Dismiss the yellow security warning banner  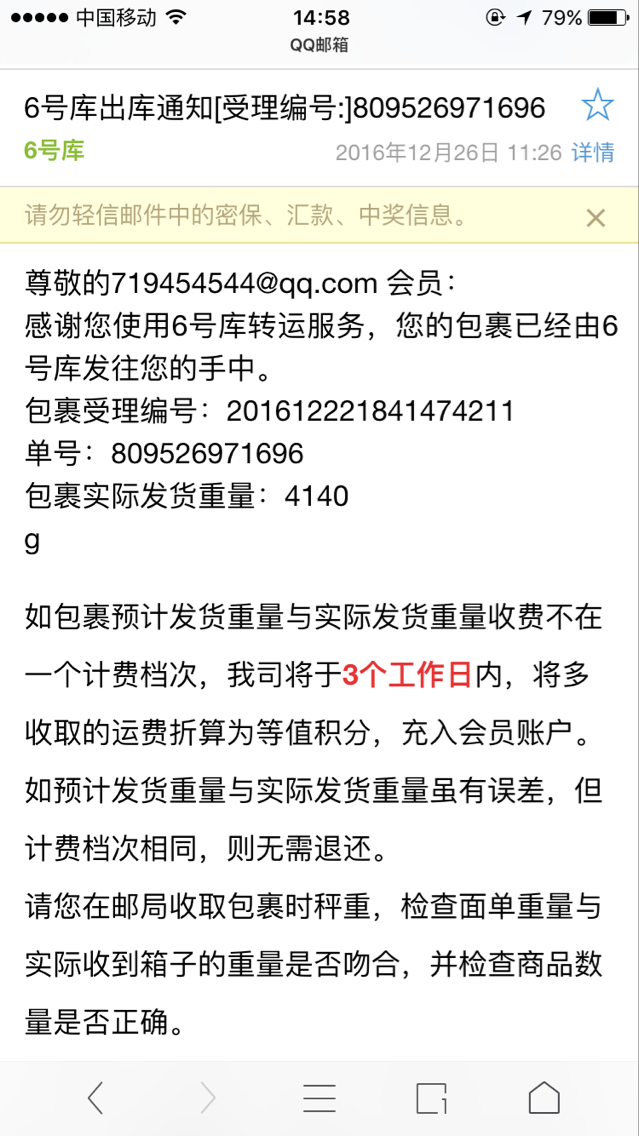coord(596,217)
